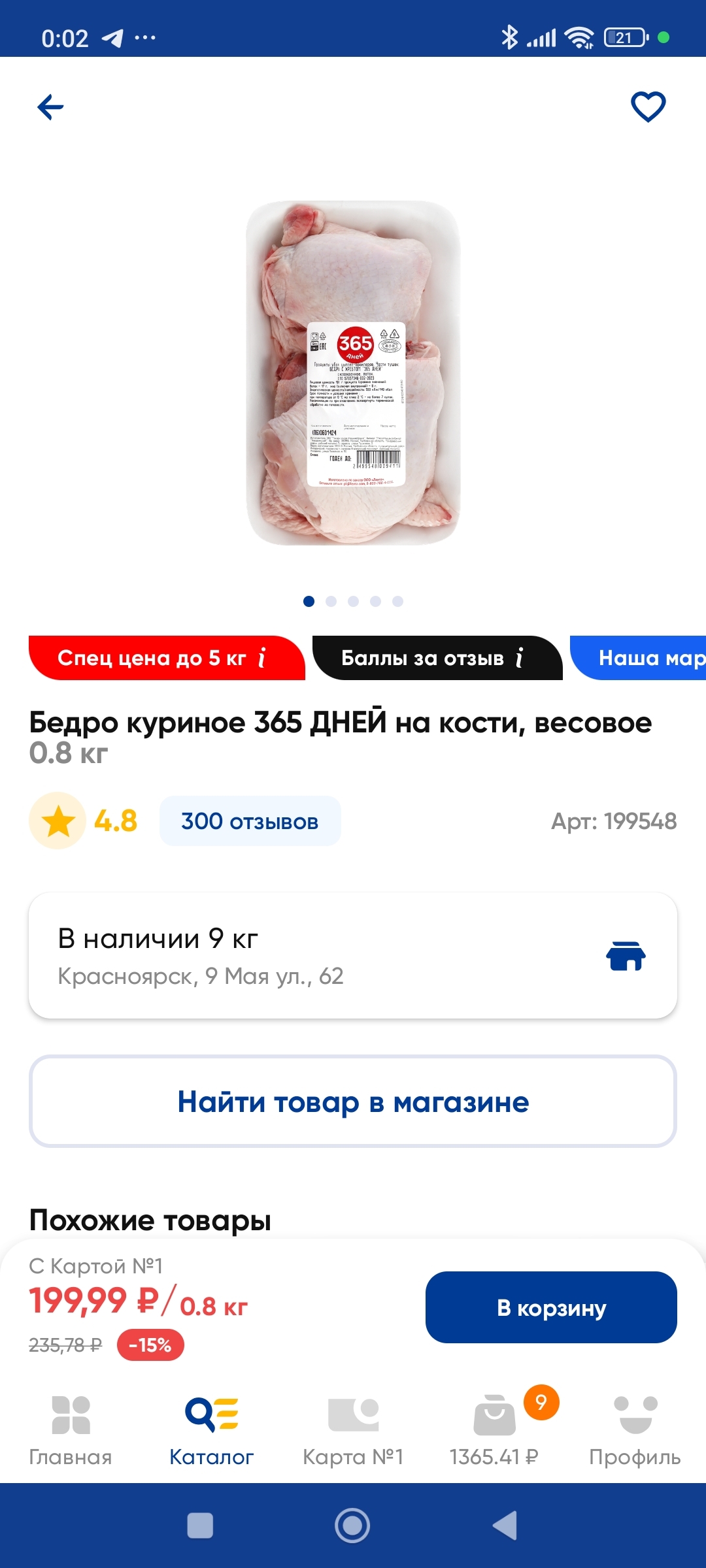Switch to the Карта №1 tab
The image size is (706, 1568).
(x=353, y=1429)
